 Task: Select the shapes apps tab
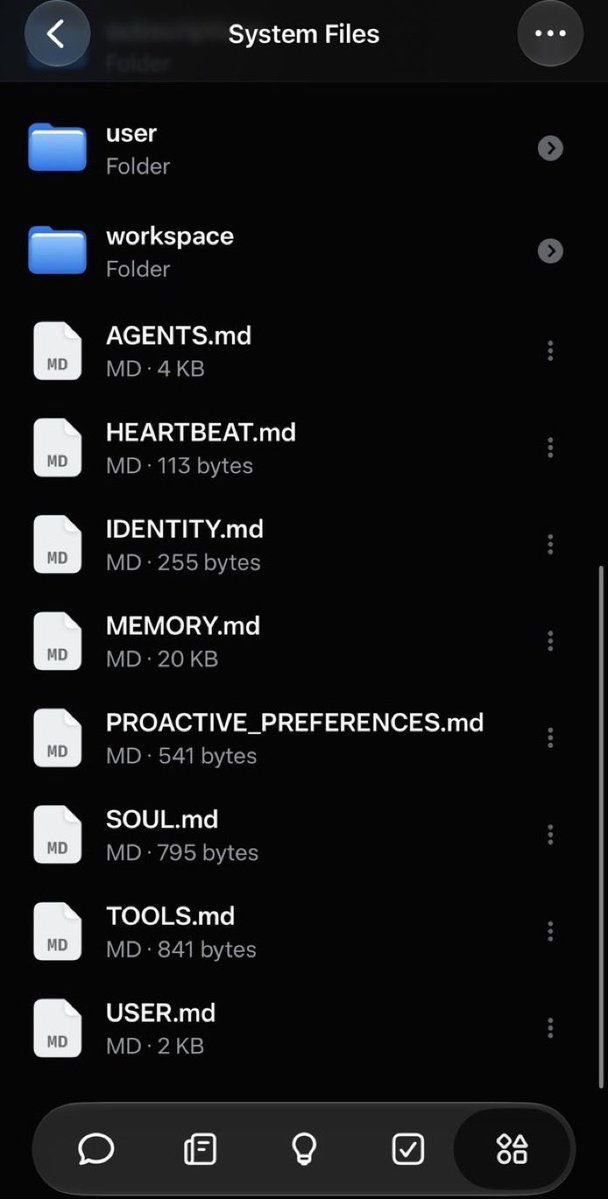point(512,1149)
